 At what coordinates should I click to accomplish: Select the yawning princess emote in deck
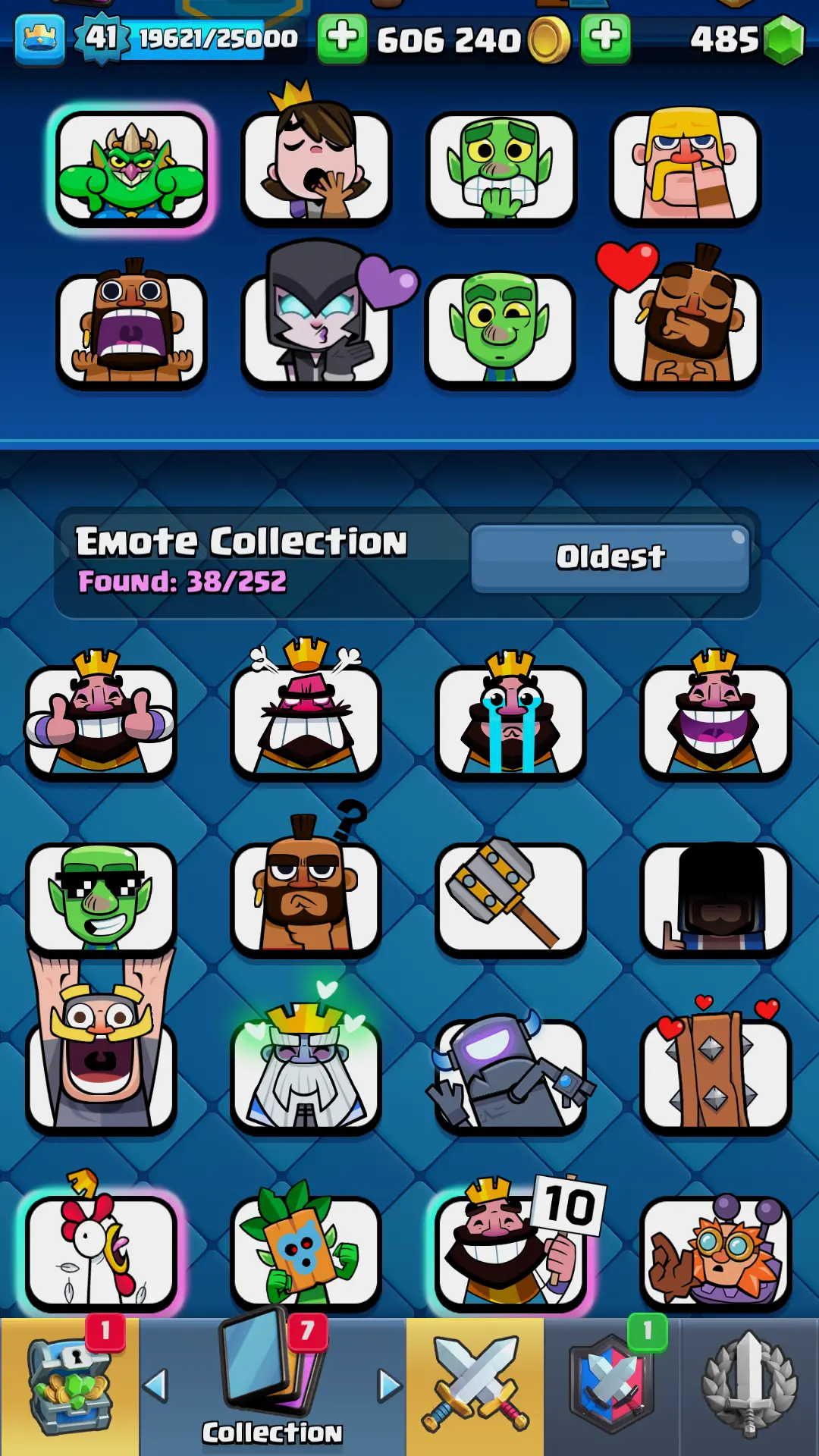316,167
